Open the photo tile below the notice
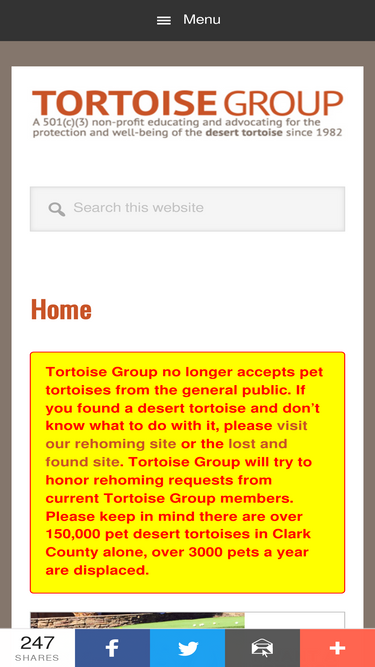This screenshot has width=375, height=667. coord(137,621)
